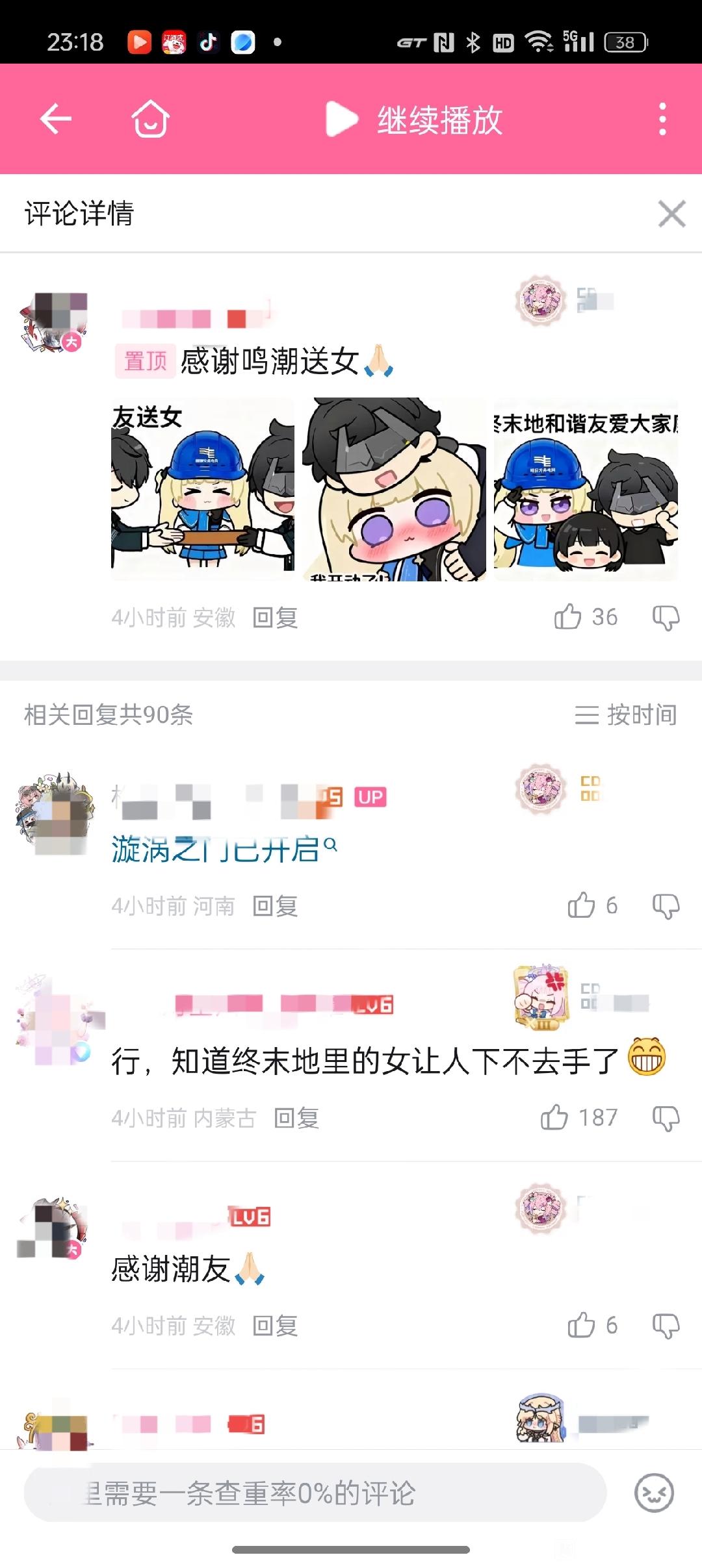
Task: Close the 评论详情 comment panel
Action: (671, 214)
